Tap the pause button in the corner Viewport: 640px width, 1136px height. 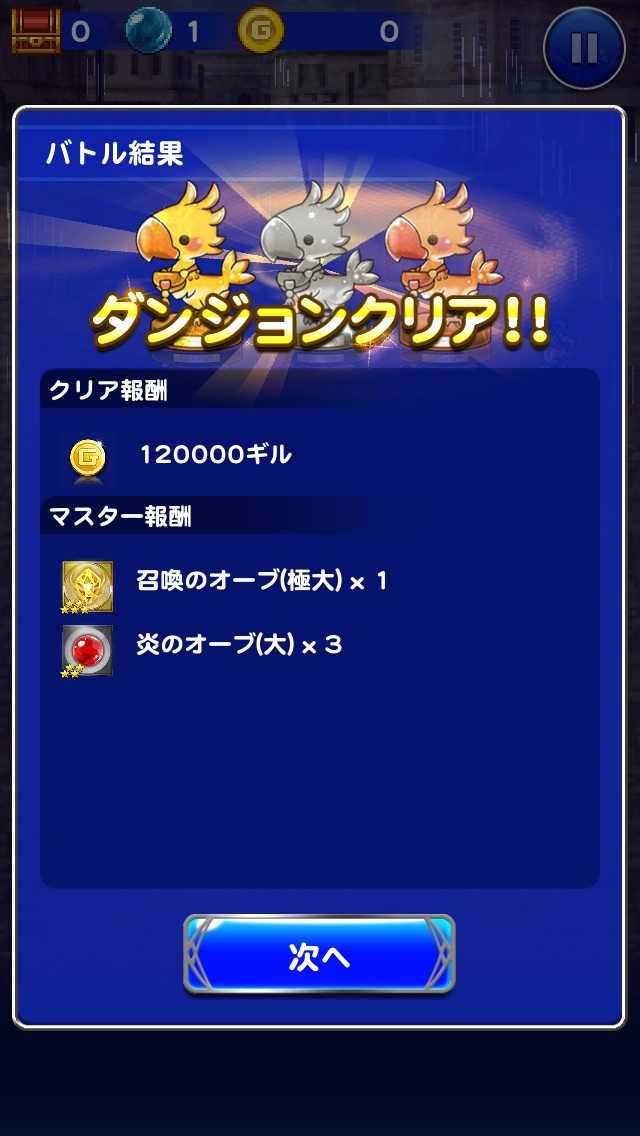click(x=584, y=46)
